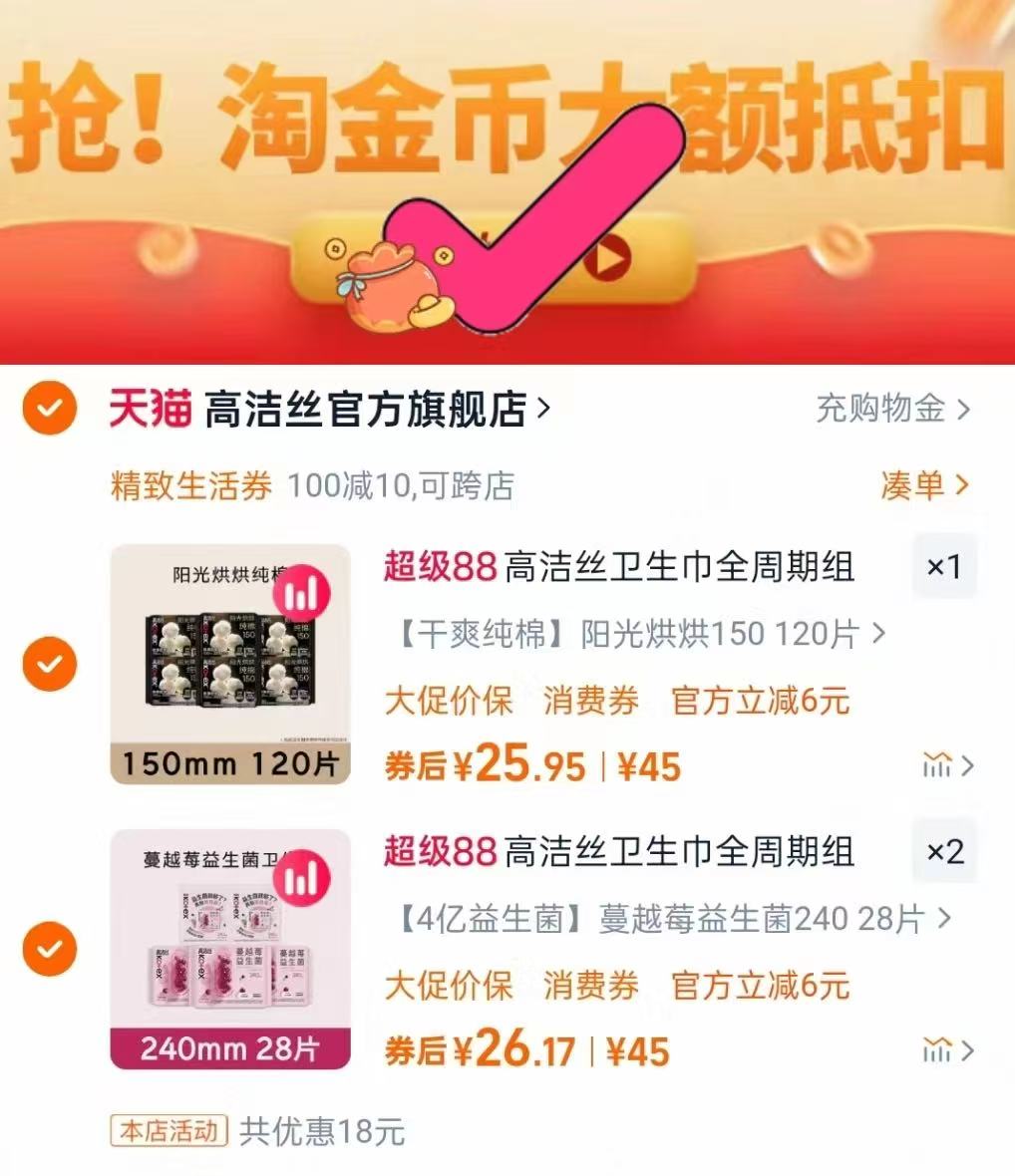Tap 凑单 for the 100减10 coupon
The image size is (1015, 1176).
tap(924, 485)
